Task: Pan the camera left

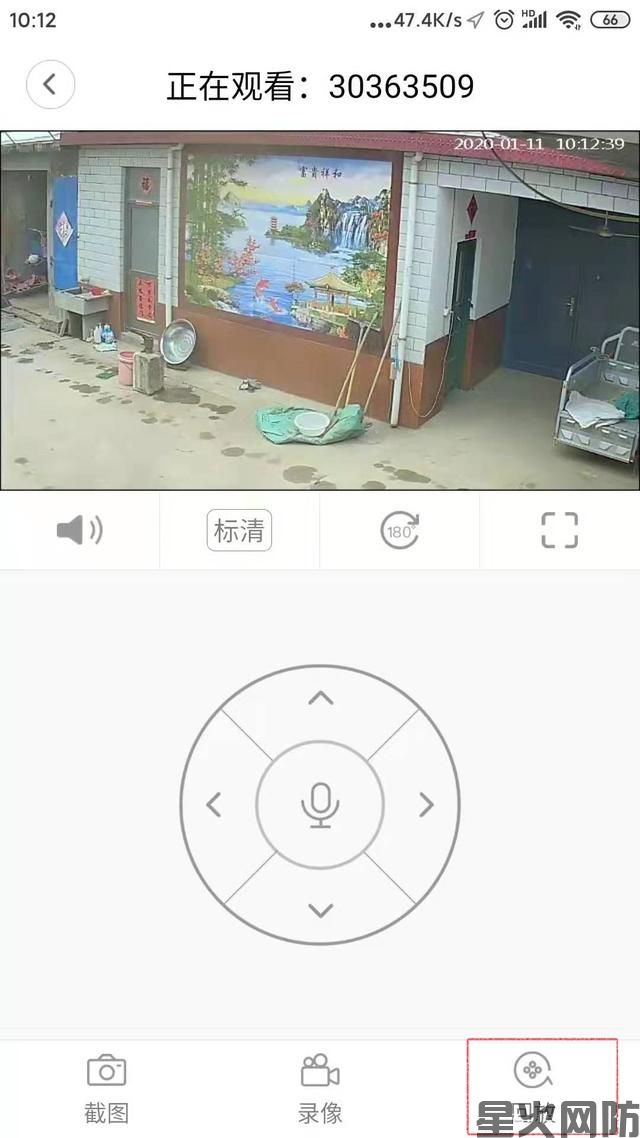Action: [x=213, y=805]
